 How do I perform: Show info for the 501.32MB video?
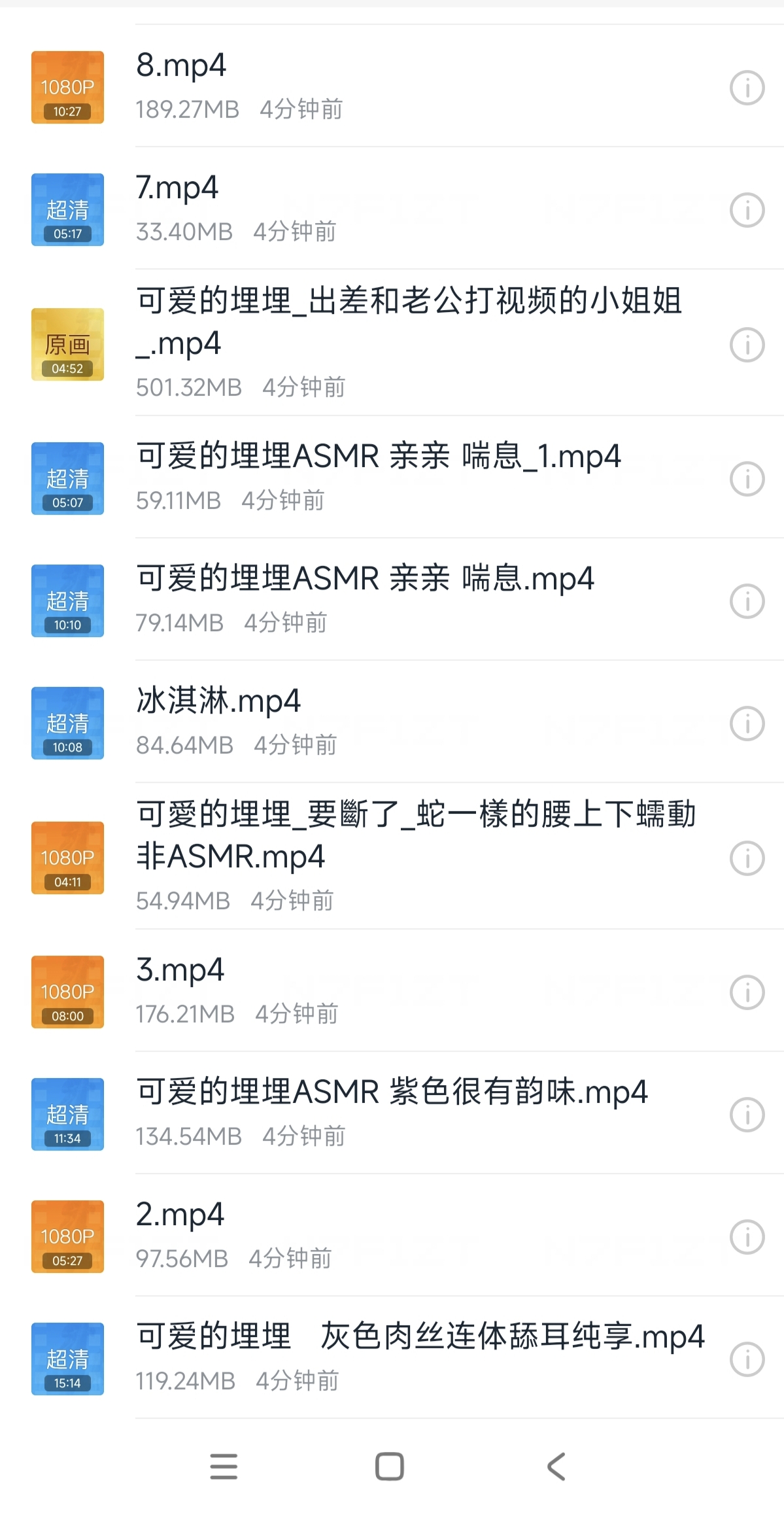click(x=747, y=345)
